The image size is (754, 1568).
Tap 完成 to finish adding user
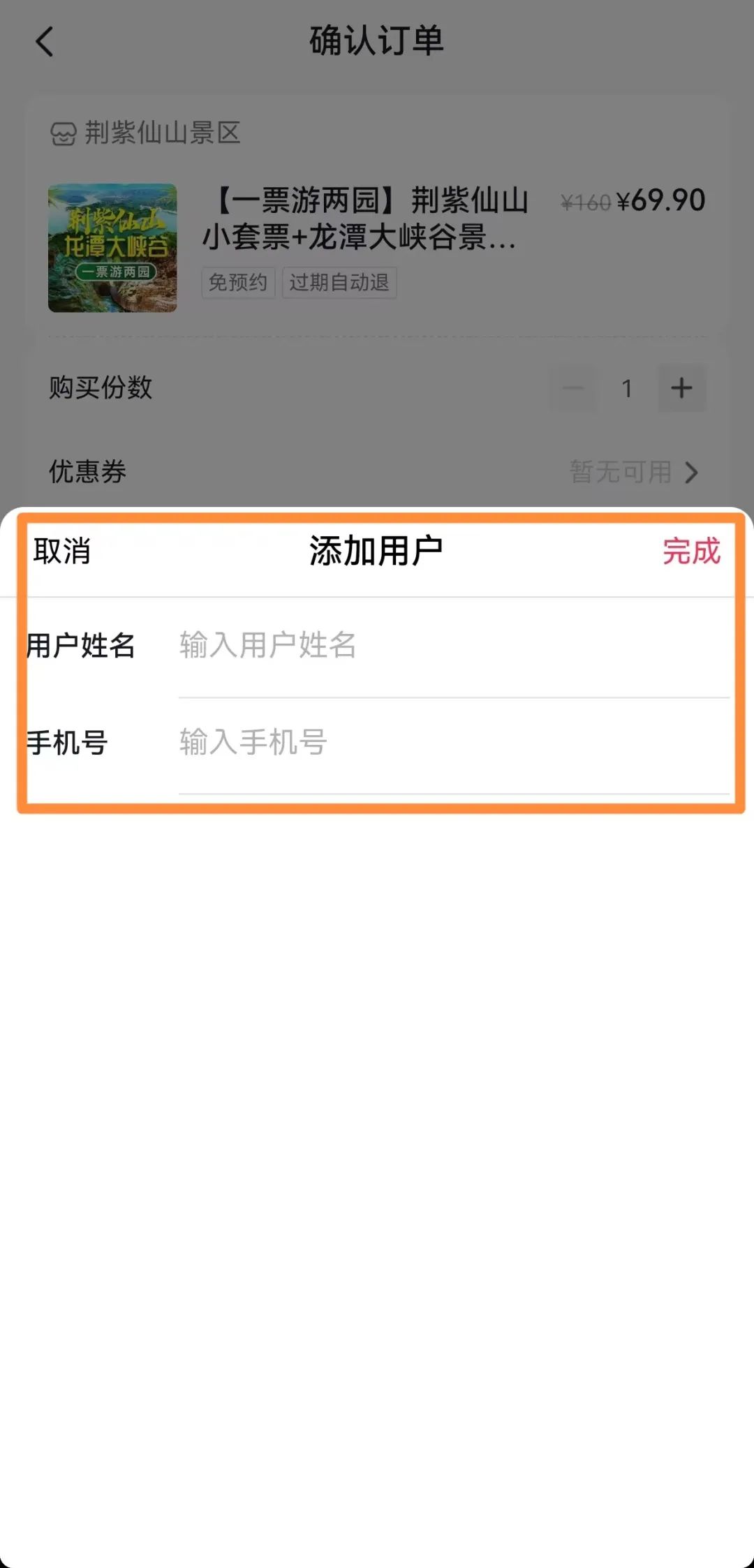pyautogui.click(x=691, y=551)
